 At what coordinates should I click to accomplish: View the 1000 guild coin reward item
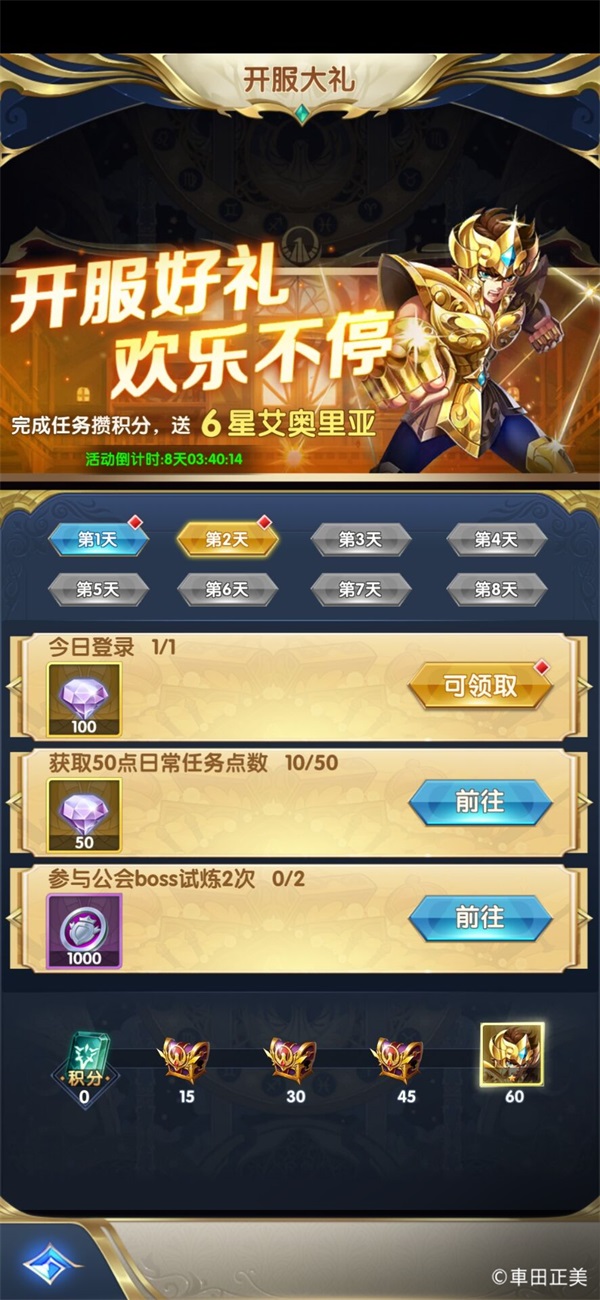84,931
